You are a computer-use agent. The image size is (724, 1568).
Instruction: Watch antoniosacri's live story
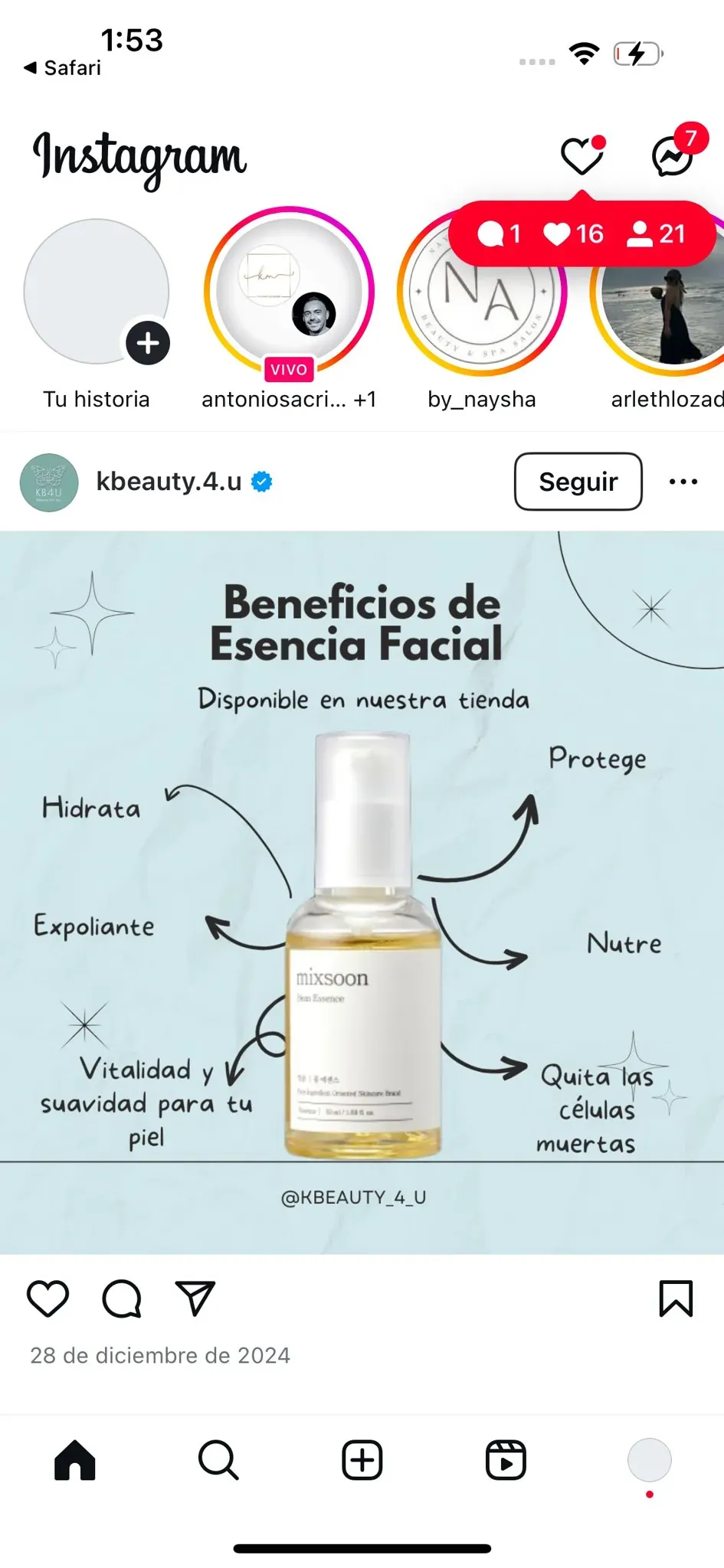point(289,292)
